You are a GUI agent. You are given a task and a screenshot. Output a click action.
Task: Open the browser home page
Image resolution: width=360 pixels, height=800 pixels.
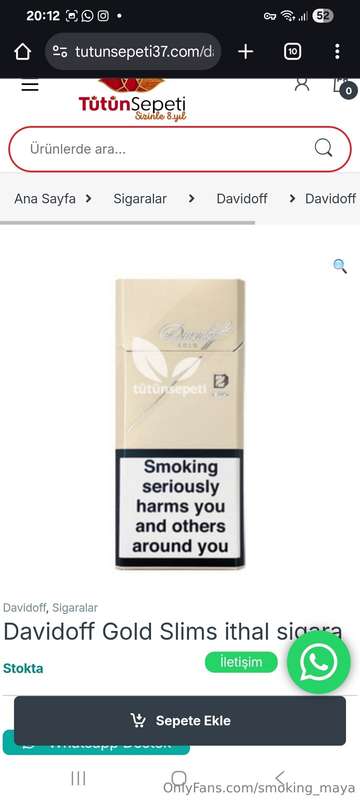(x=22, y=52)
